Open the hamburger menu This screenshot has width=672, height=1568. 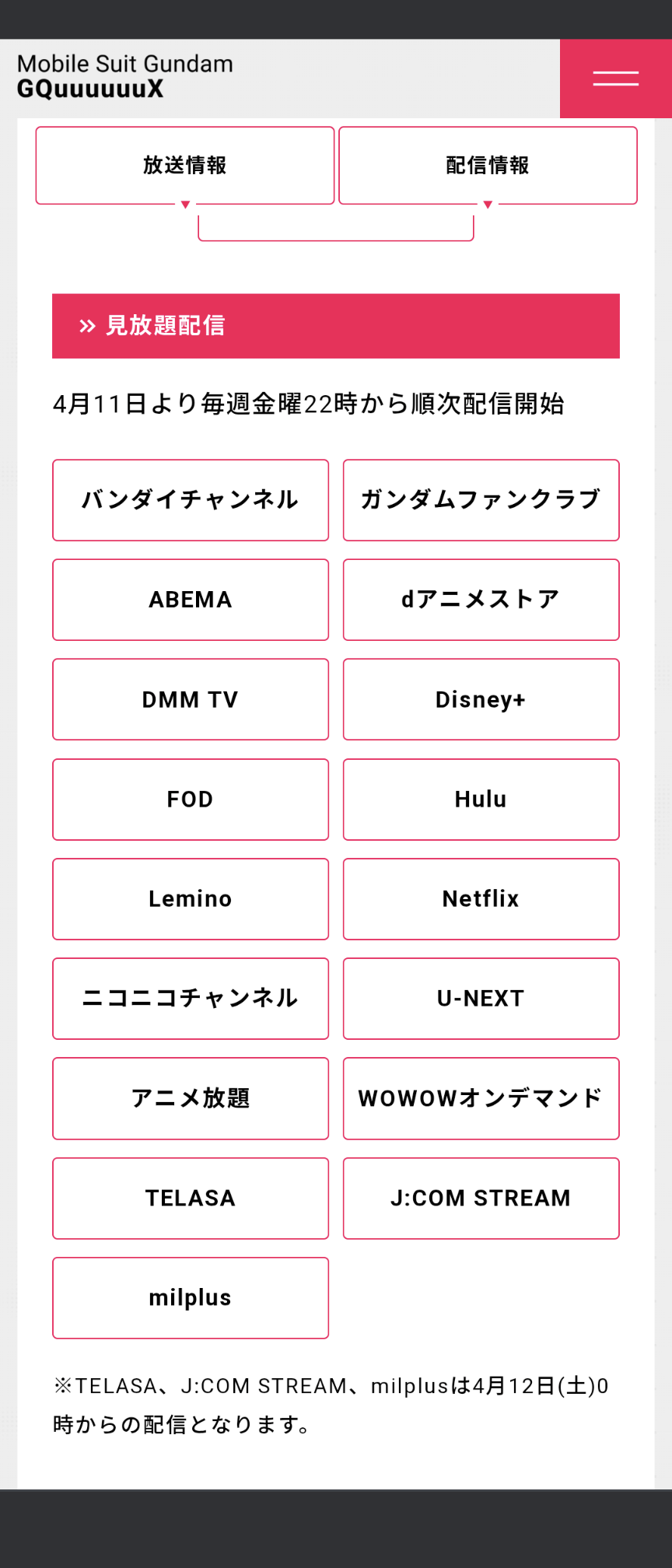pyautogui.click(x=615, y=79)
